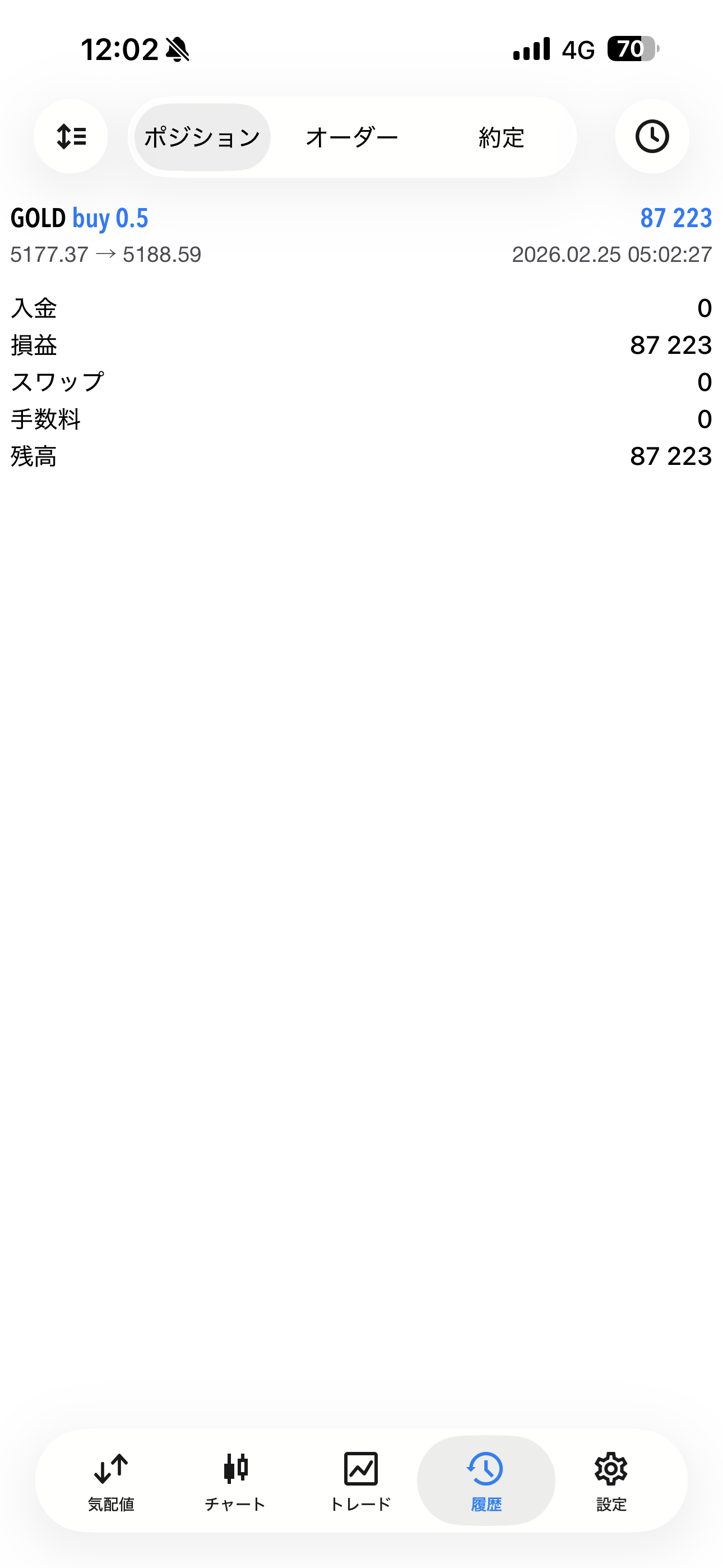723x1568 pixels.
Task: Open the sort options icon
Action: 71,136
